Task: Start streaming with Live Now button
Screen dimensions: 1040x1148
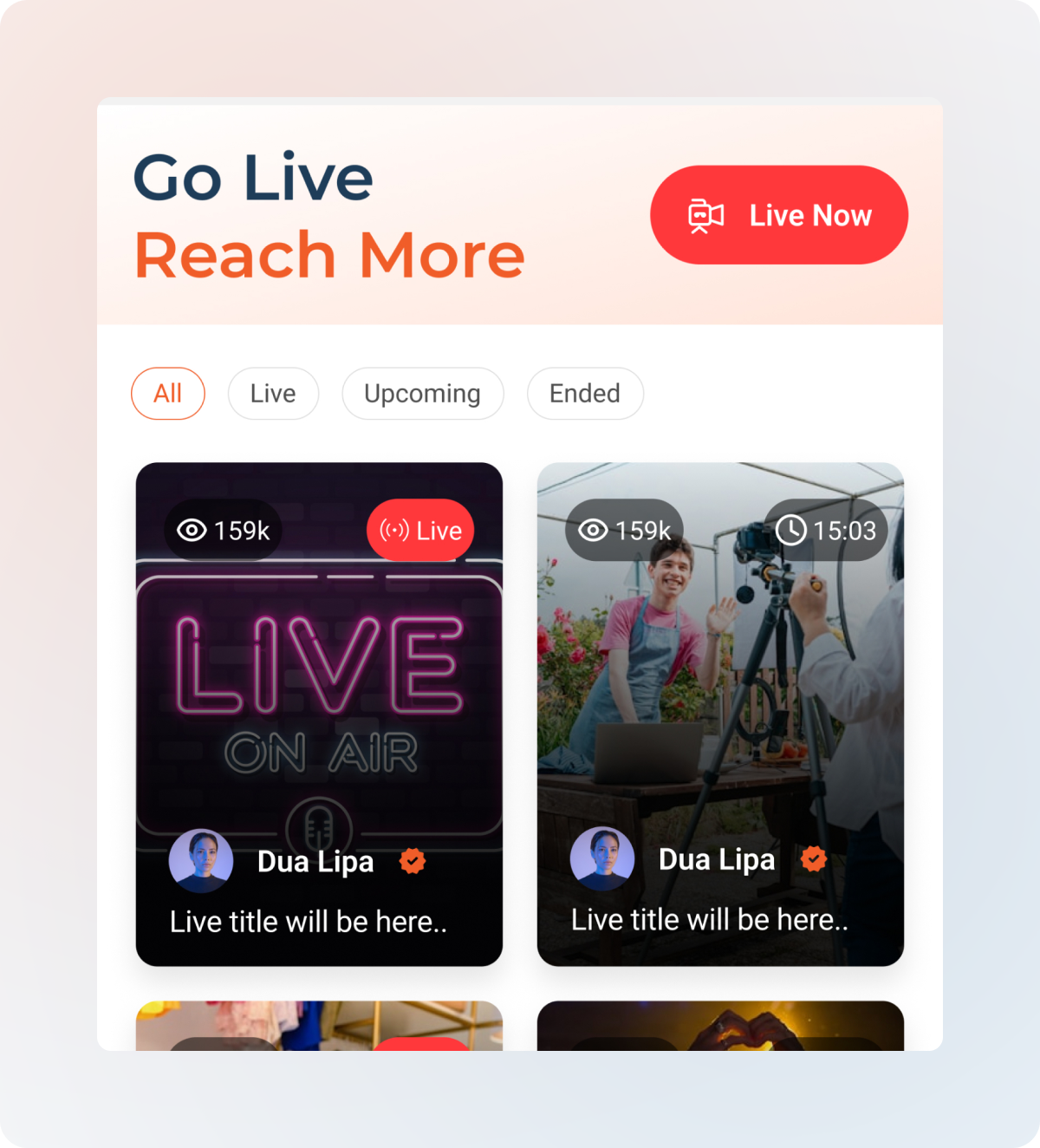Action: pos(778,215)
